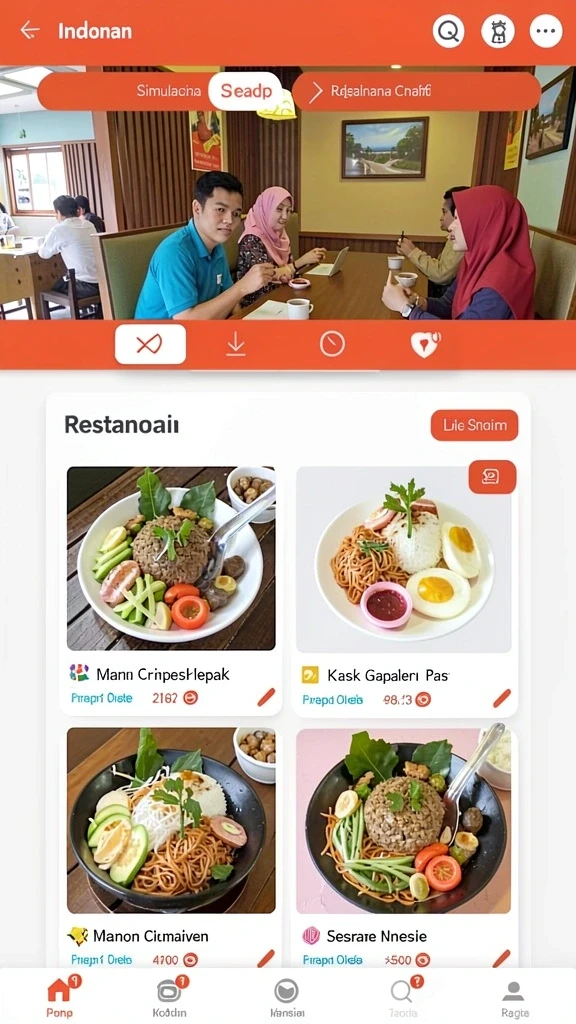Open the Kask Gapaleri Pas dish card

click(404, 590)
